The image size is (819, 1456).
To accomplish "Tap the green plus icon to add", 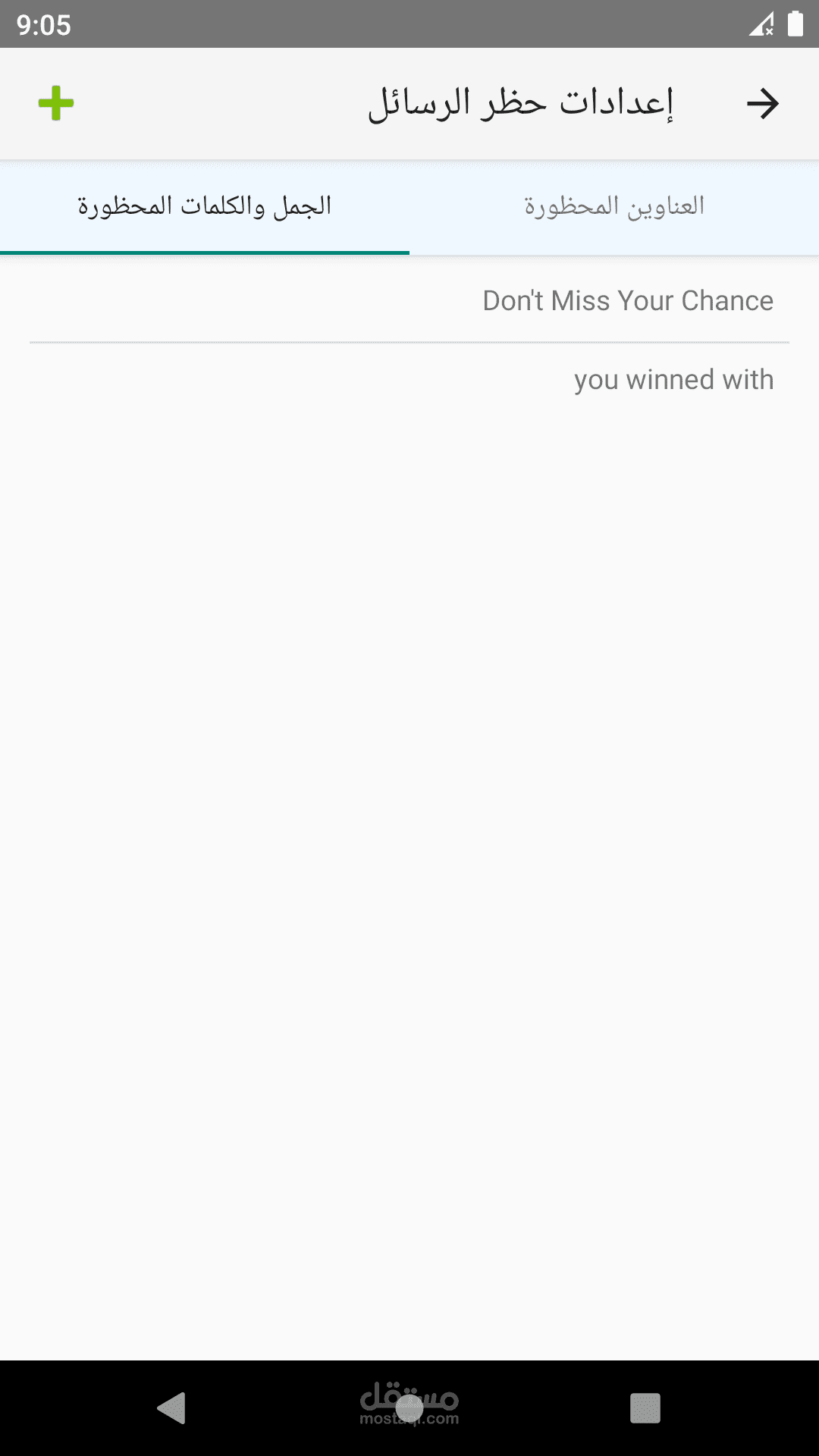I will 56,103.
